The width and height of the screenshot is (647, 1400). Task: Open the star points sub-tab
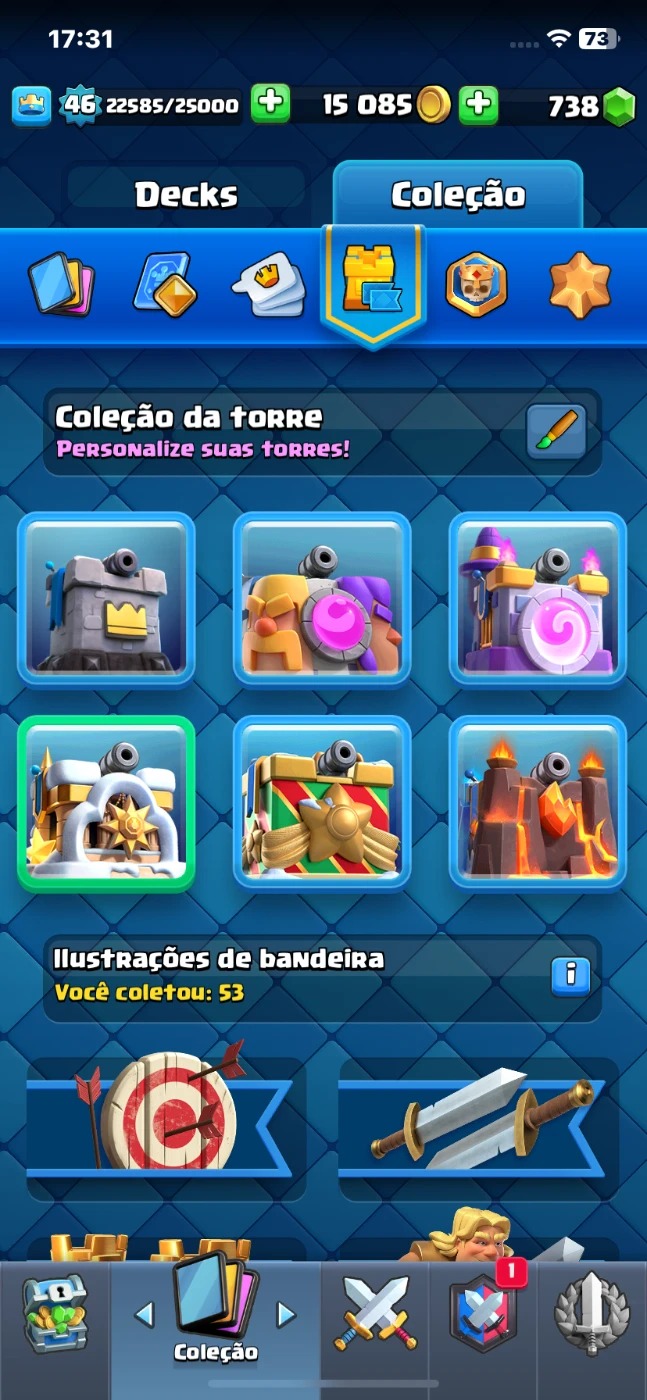[580, 285]
